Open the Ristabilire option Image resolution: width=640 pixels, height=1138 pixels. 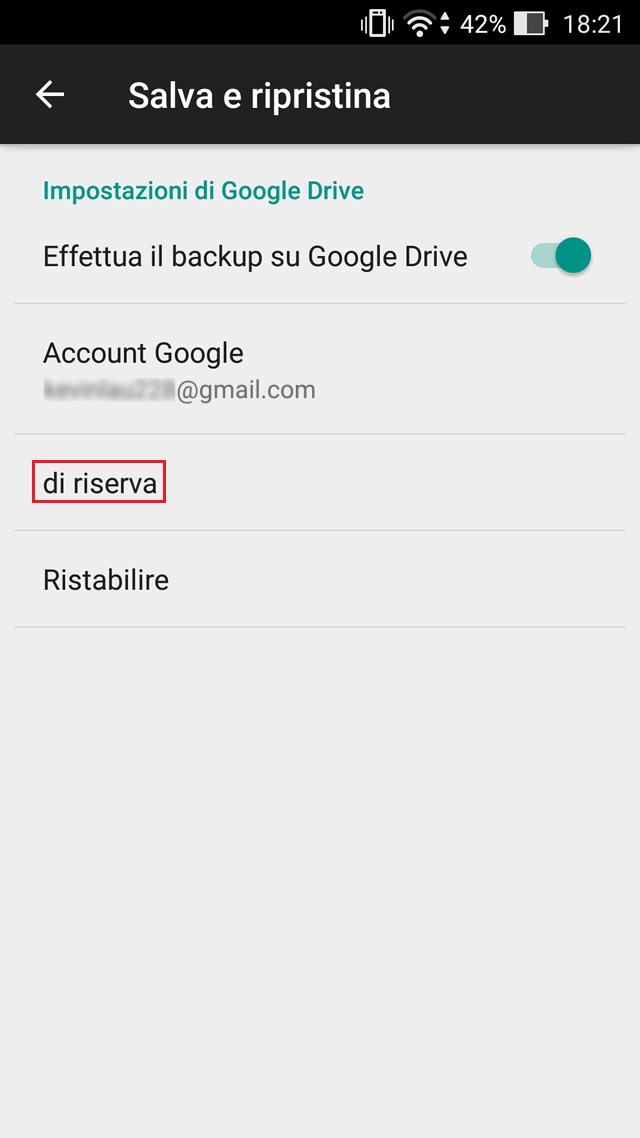(106, 580)
